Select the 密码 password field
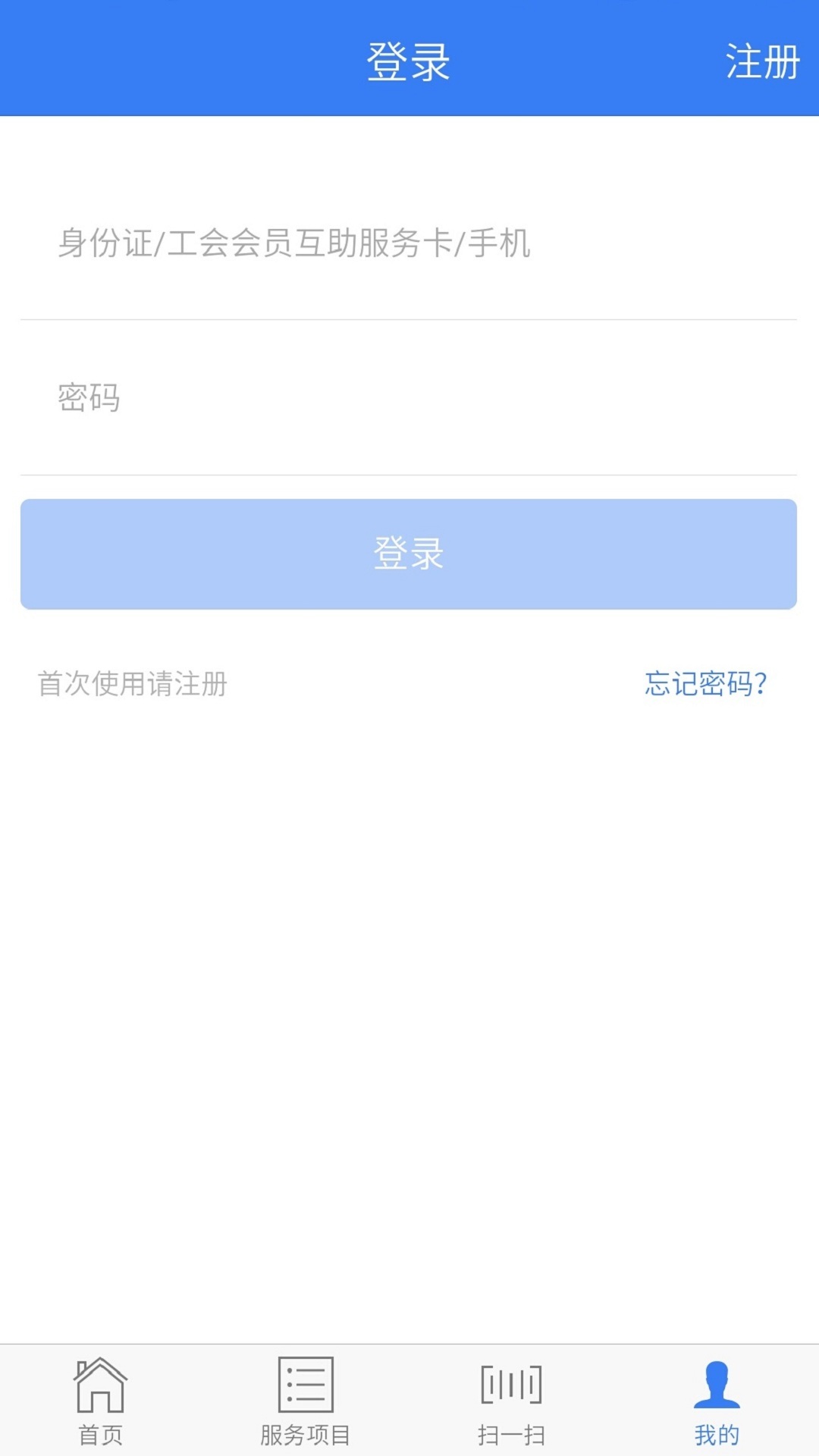The image size is (819, 1456). (408, 398)
